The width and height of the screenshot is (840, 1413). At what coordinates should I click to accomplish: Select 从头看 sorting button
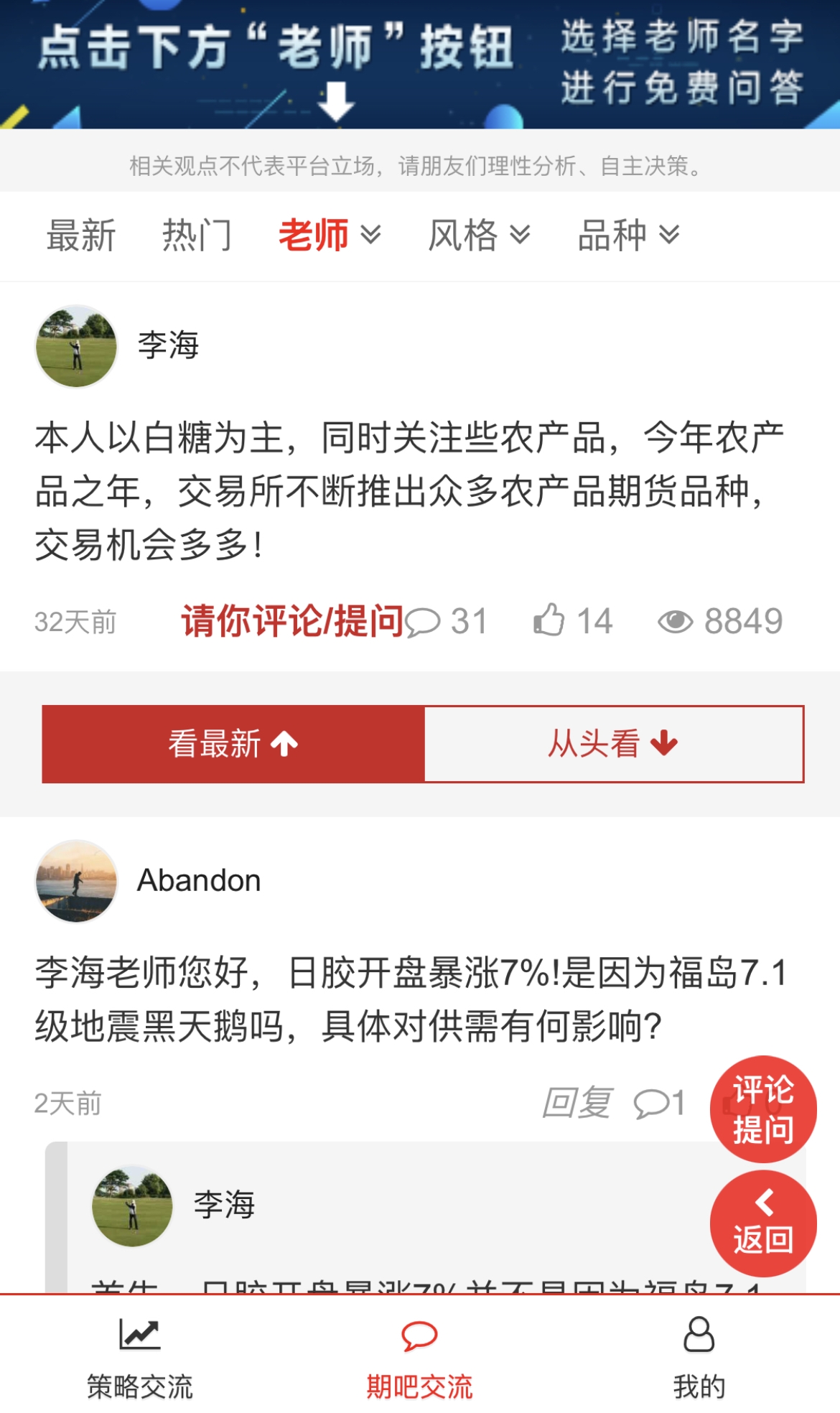[x=614, y=744]
